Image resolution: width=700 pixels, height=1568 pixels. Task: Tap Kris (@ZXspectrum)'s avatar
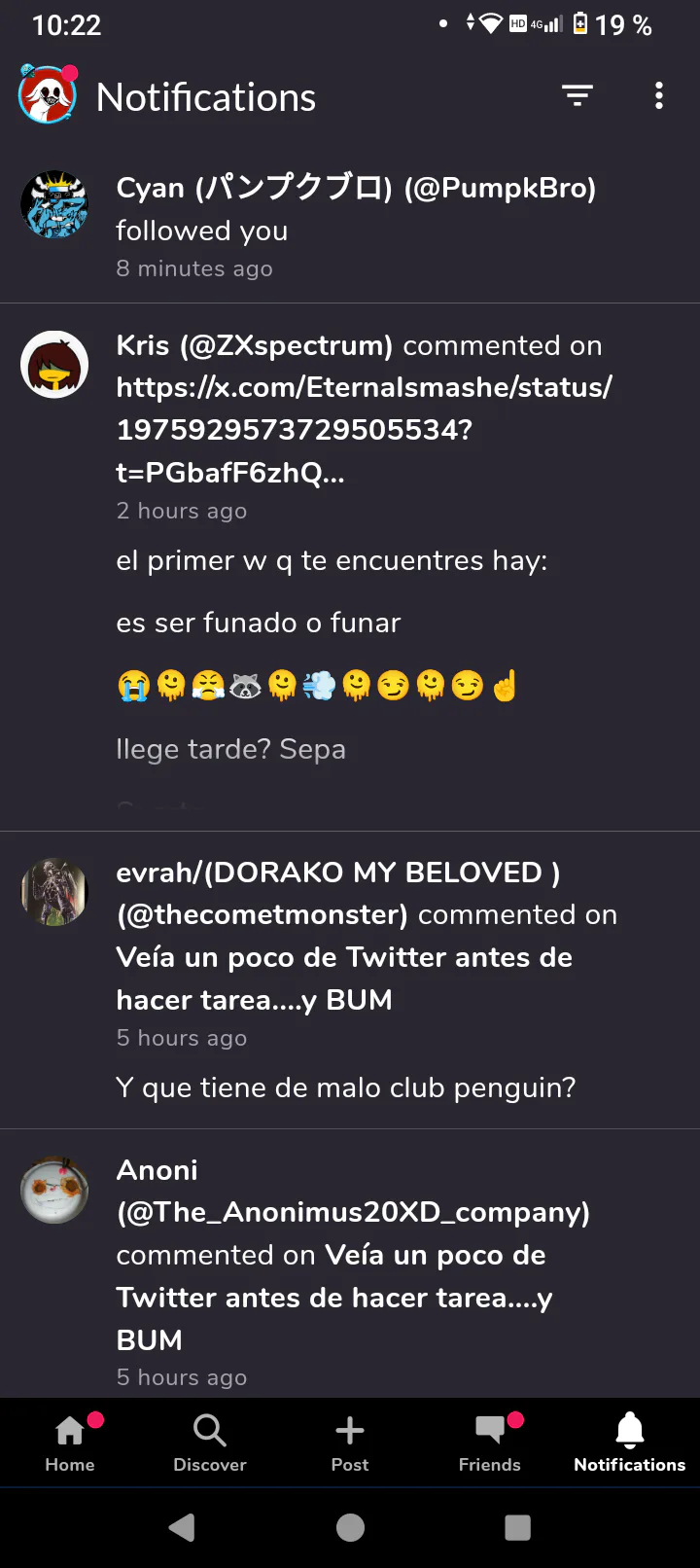54,365
